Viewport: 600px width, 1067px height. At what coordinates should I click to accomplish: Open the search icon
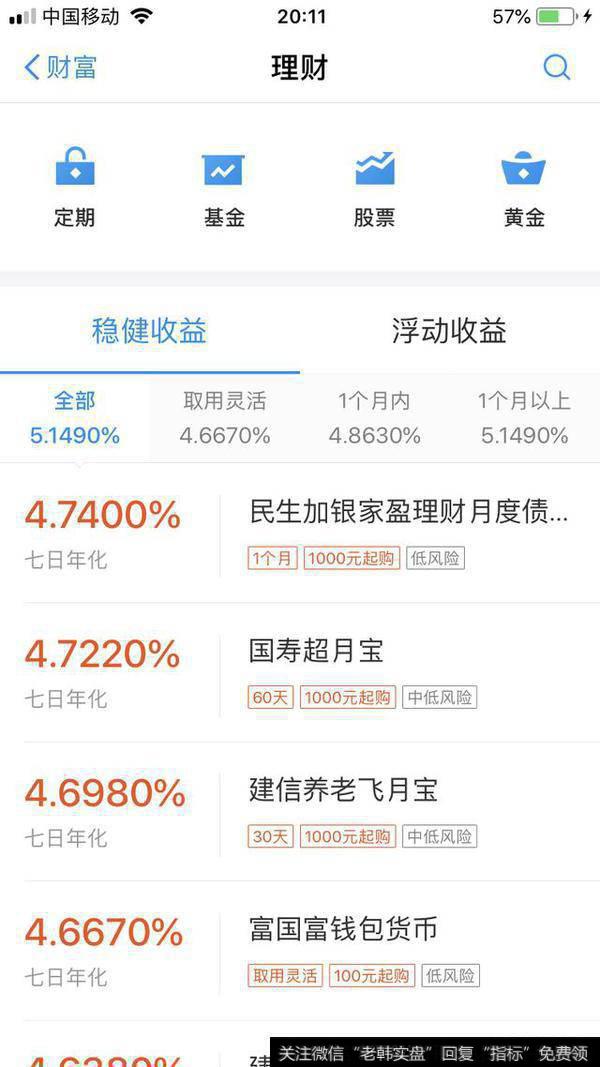click(x=556, y=67)
